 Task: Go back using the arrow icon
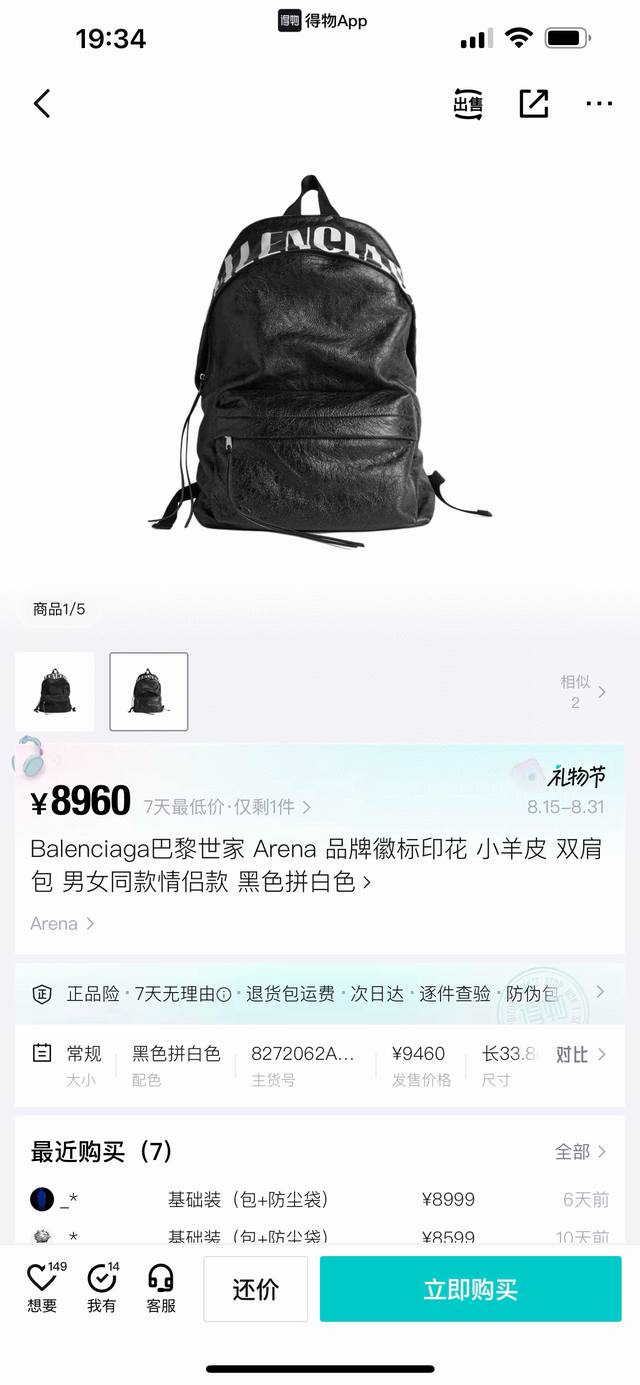coord(42,103)
